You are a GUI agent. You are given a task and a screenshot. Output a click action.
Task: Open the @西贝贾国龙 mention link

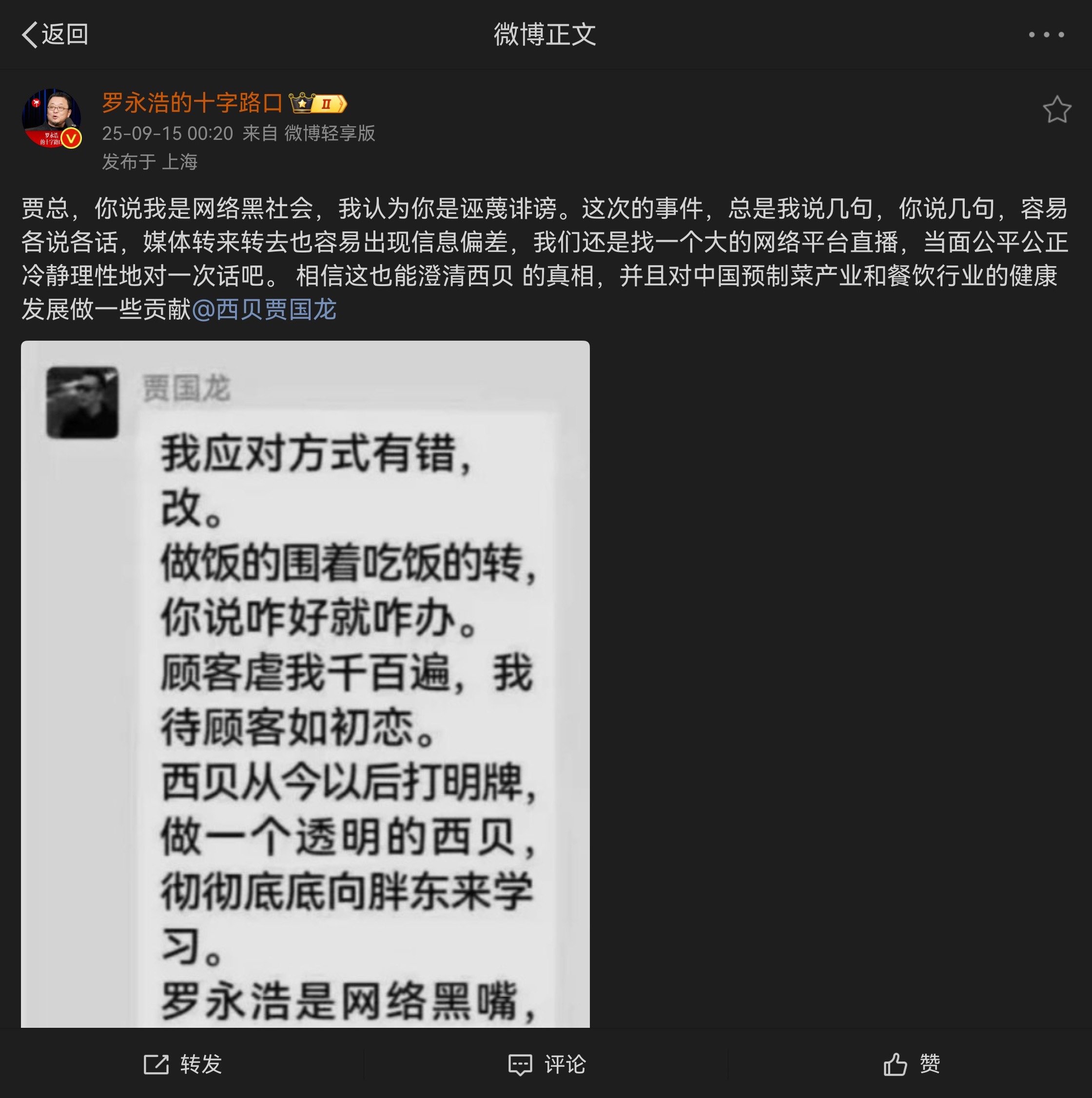pos(264,310)
